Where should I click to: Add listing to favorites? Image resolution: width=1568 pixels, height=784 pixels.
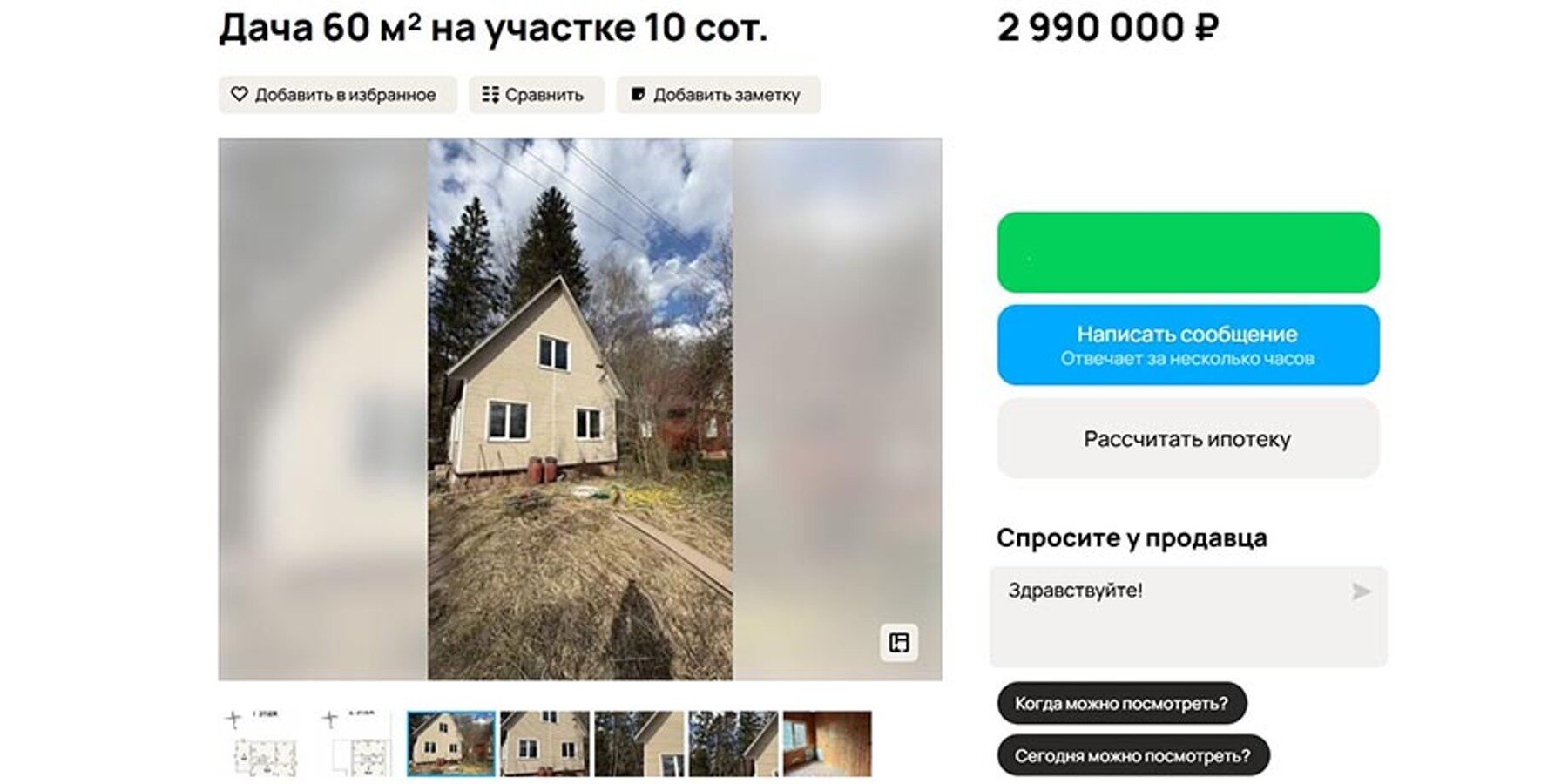coord(336,95)
